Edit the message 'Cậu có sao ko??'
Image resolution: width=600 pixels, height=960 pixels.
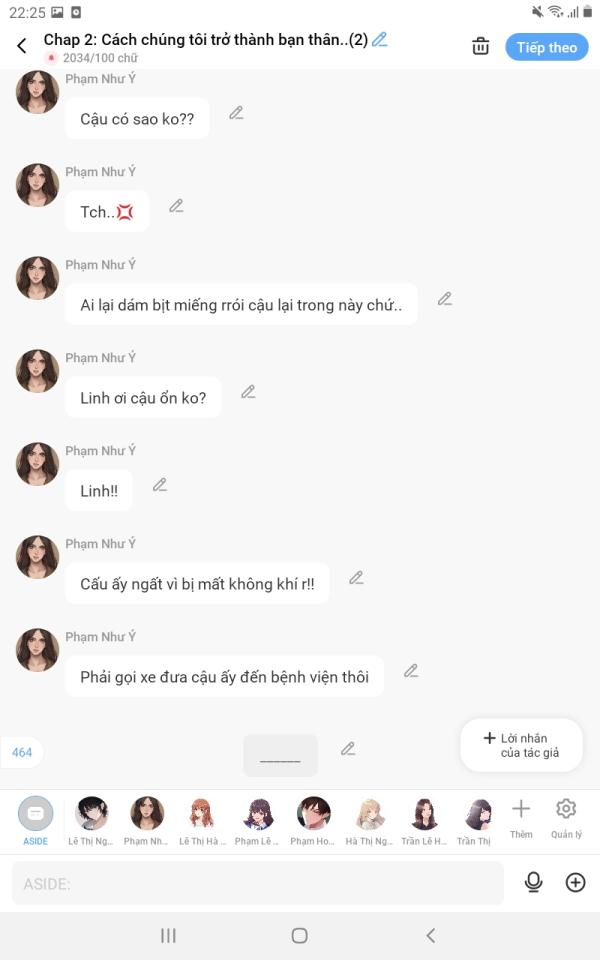[x=236, y=113]
